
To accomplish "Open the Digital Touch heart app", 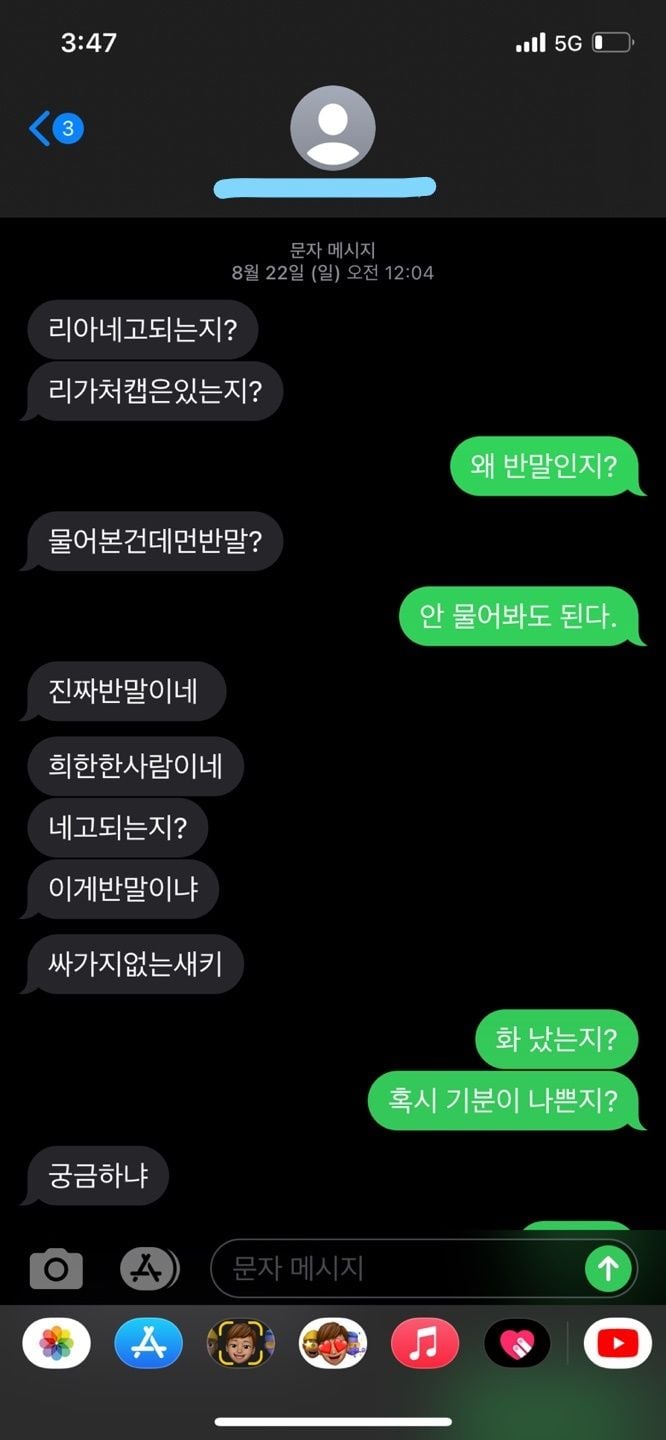I will pyautogui.click(x=517, y=1343).
